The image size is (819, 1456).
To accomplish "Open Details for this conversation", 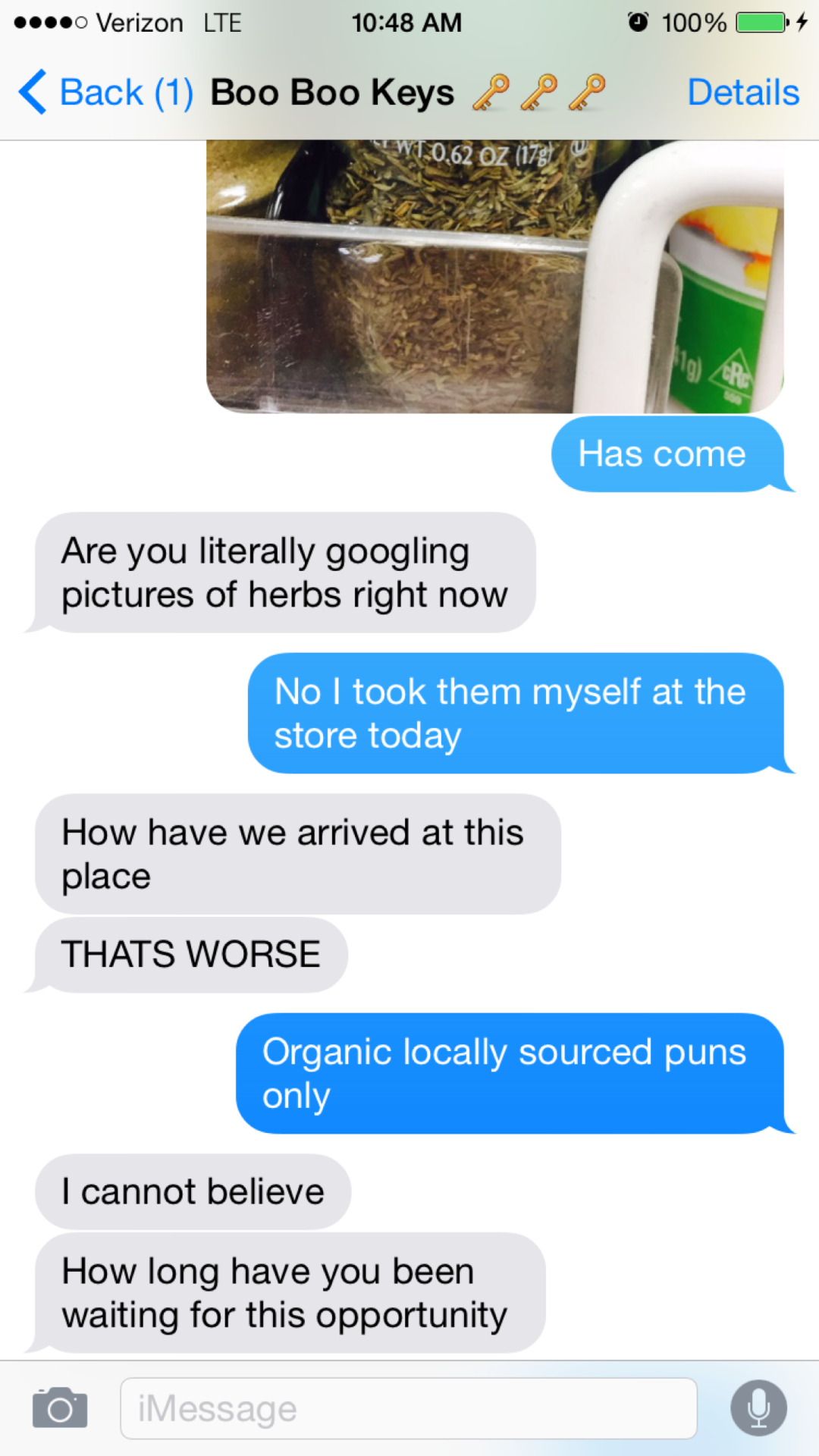I will point(742,93).
